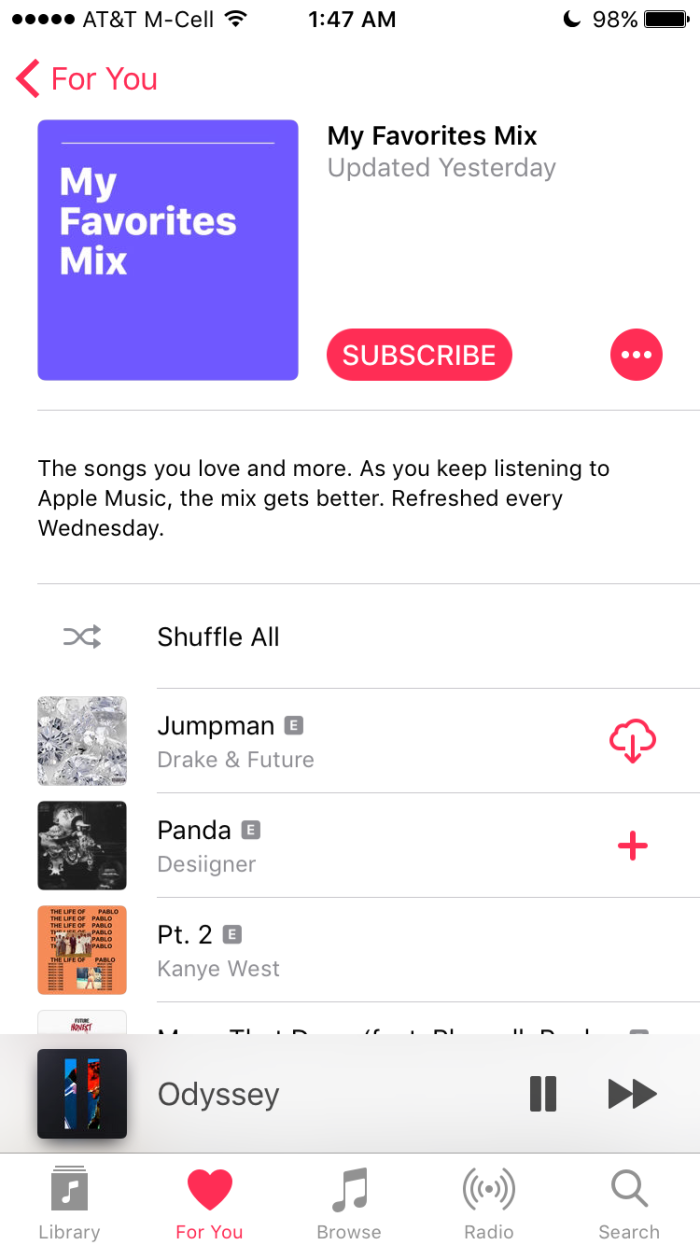The image size is (700, 1245).
Task: Open the more options ellipsis button
Action: (x=636, y=355)
